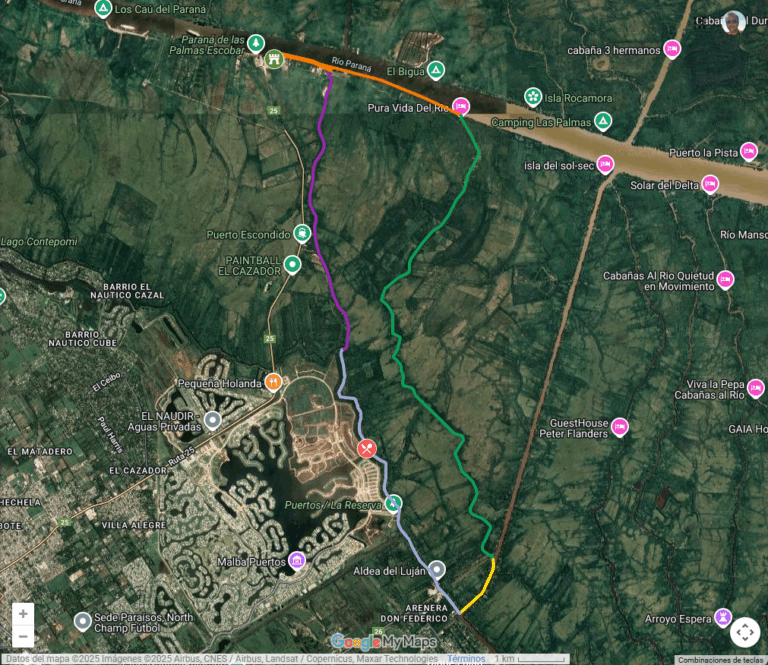The height and width of the screenshot is (665, 768).
Task: Select the Pequeña Holanda restaurant marker
Action: (x=273, y=382)
